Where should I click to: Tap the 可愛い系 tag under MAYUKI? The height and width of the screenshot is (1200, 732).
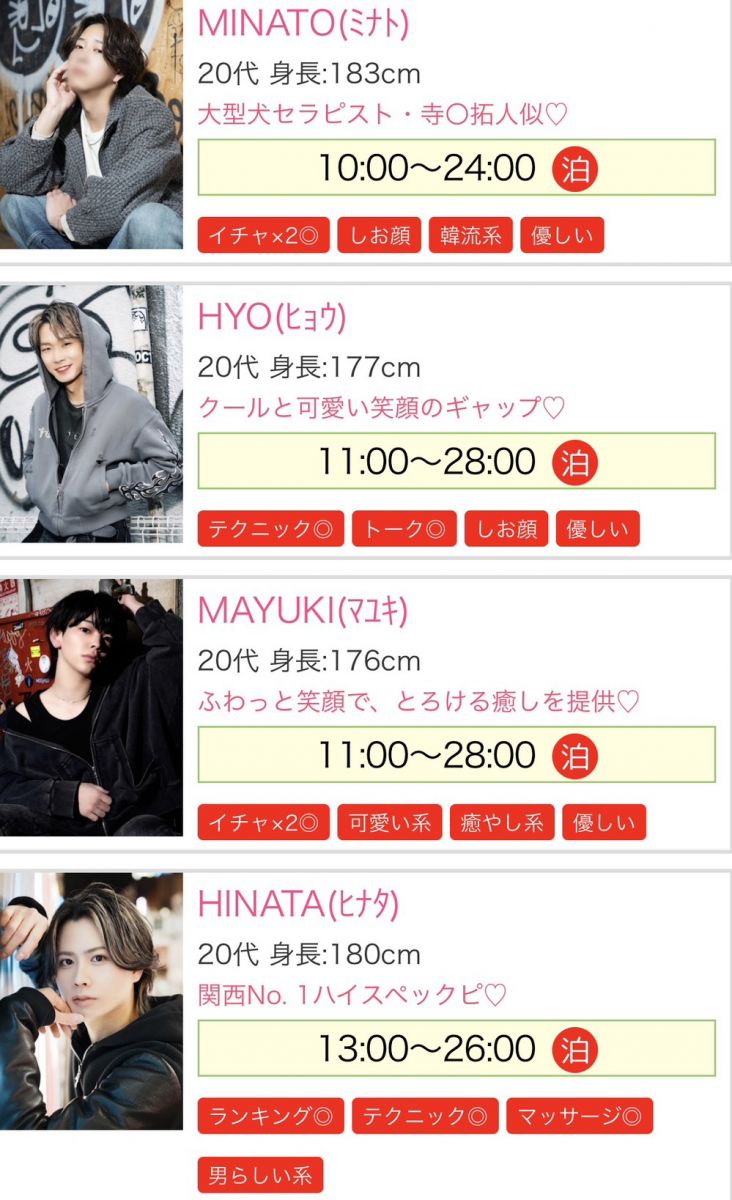pos(390,823)
